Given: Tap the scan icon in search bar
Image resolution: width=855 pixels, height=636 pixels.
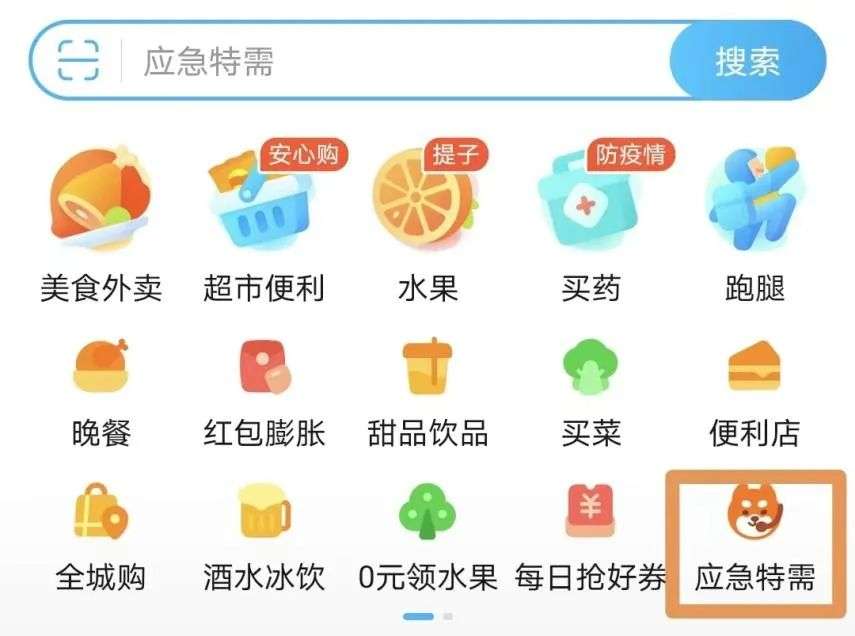Looking at the screenshot, I should click(78, 60).
